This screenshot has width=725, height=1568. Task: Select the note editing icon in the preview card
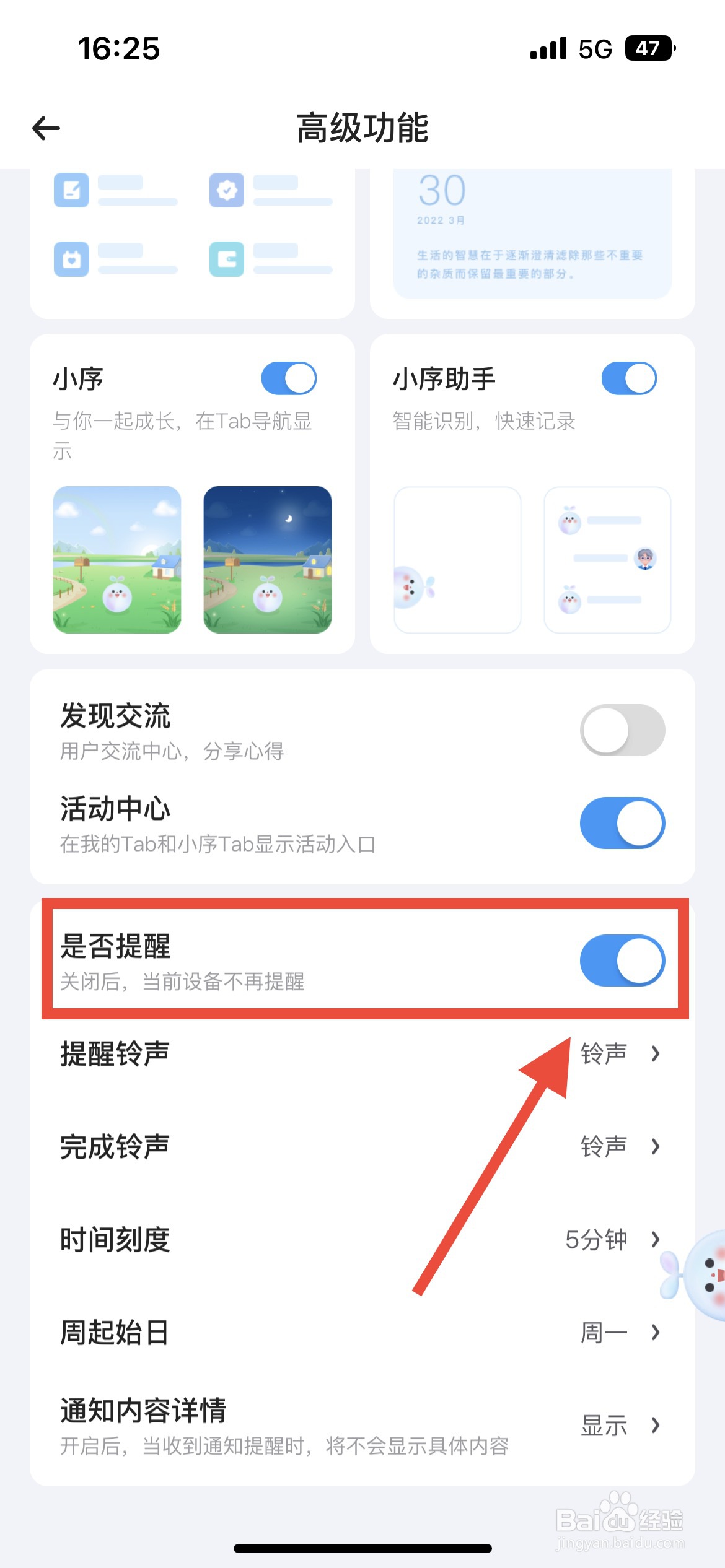click(x=71, y=191)
